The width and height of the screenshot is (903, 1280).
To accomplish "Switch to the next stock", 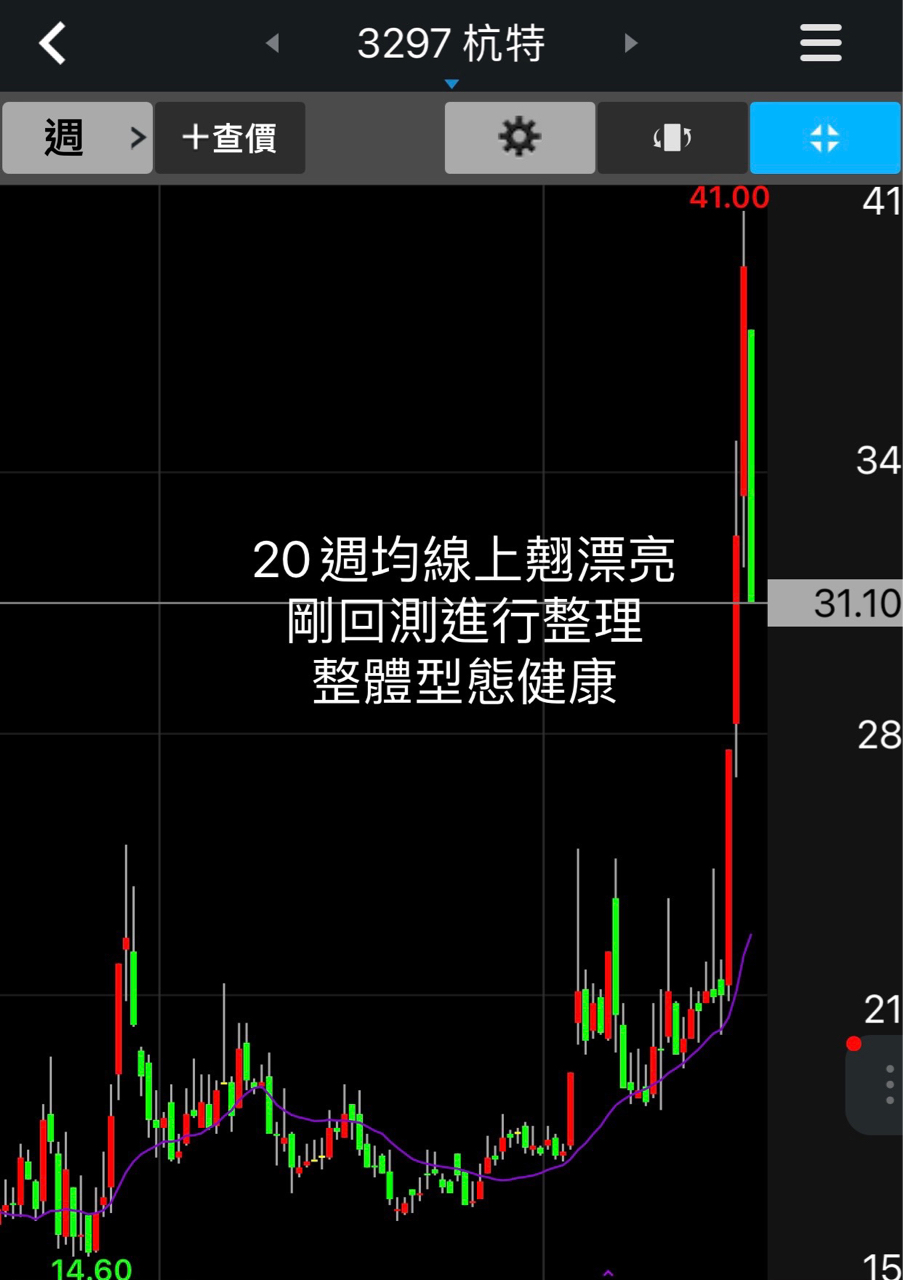I will coord(630,43).
